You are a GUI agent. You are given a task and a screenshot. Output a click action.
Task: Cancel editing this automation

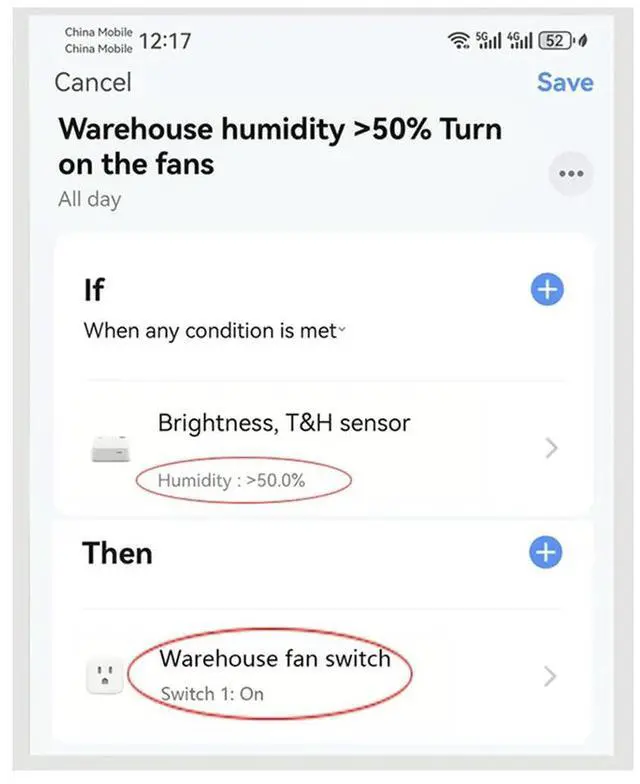93,82
